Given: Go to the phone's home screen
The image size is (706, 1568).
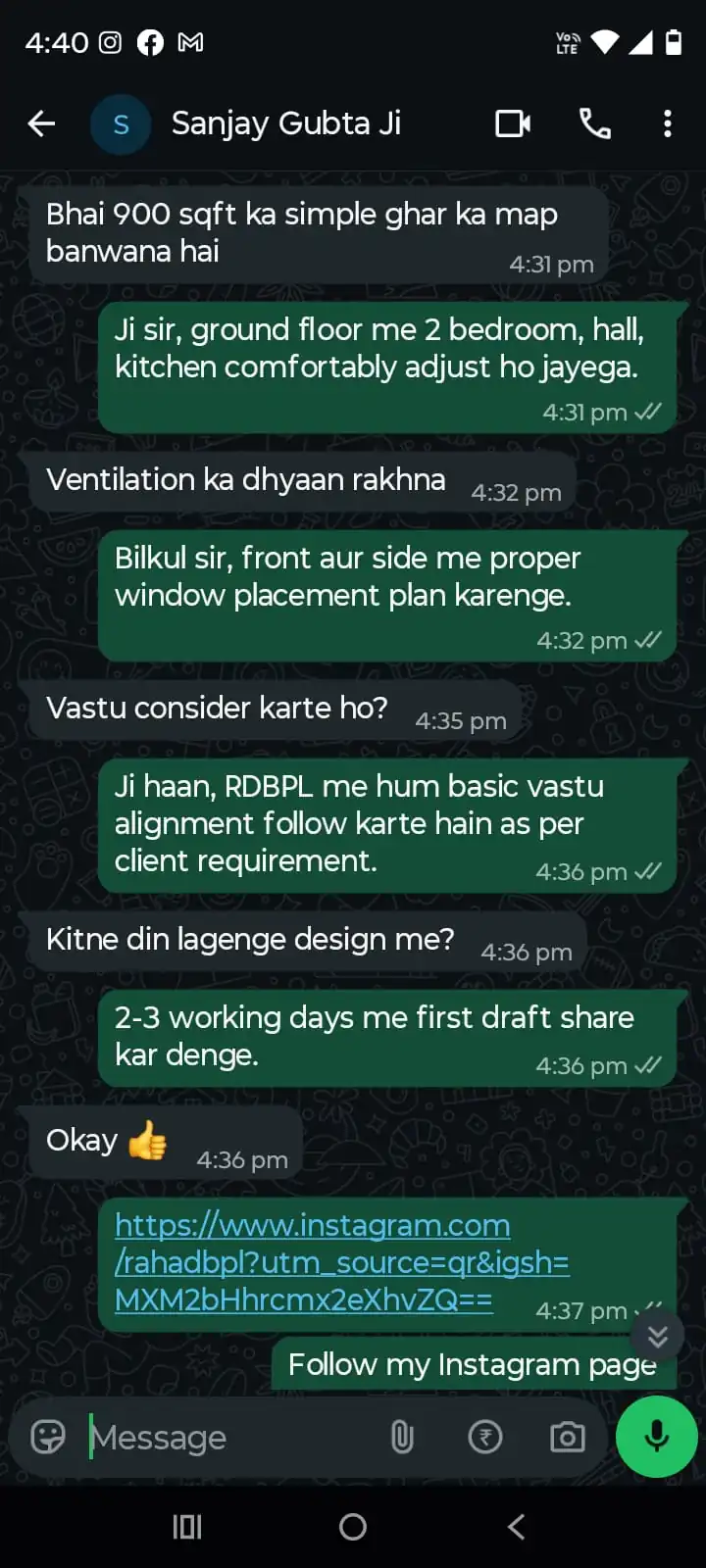Looking at the screenshot, I should point(353,1527).
